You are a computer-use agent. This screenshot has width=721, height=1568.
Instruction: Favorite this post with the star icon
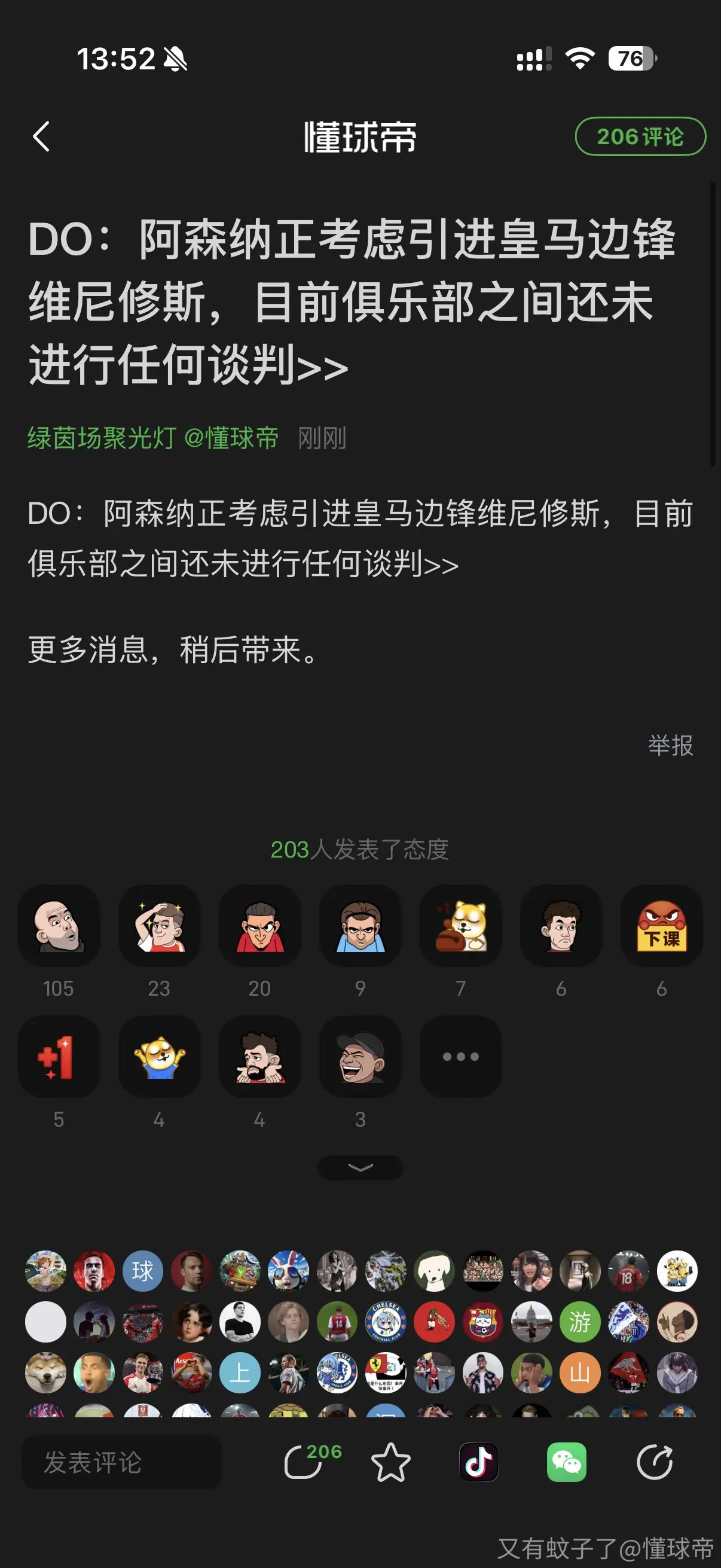tap(390, 1462)
